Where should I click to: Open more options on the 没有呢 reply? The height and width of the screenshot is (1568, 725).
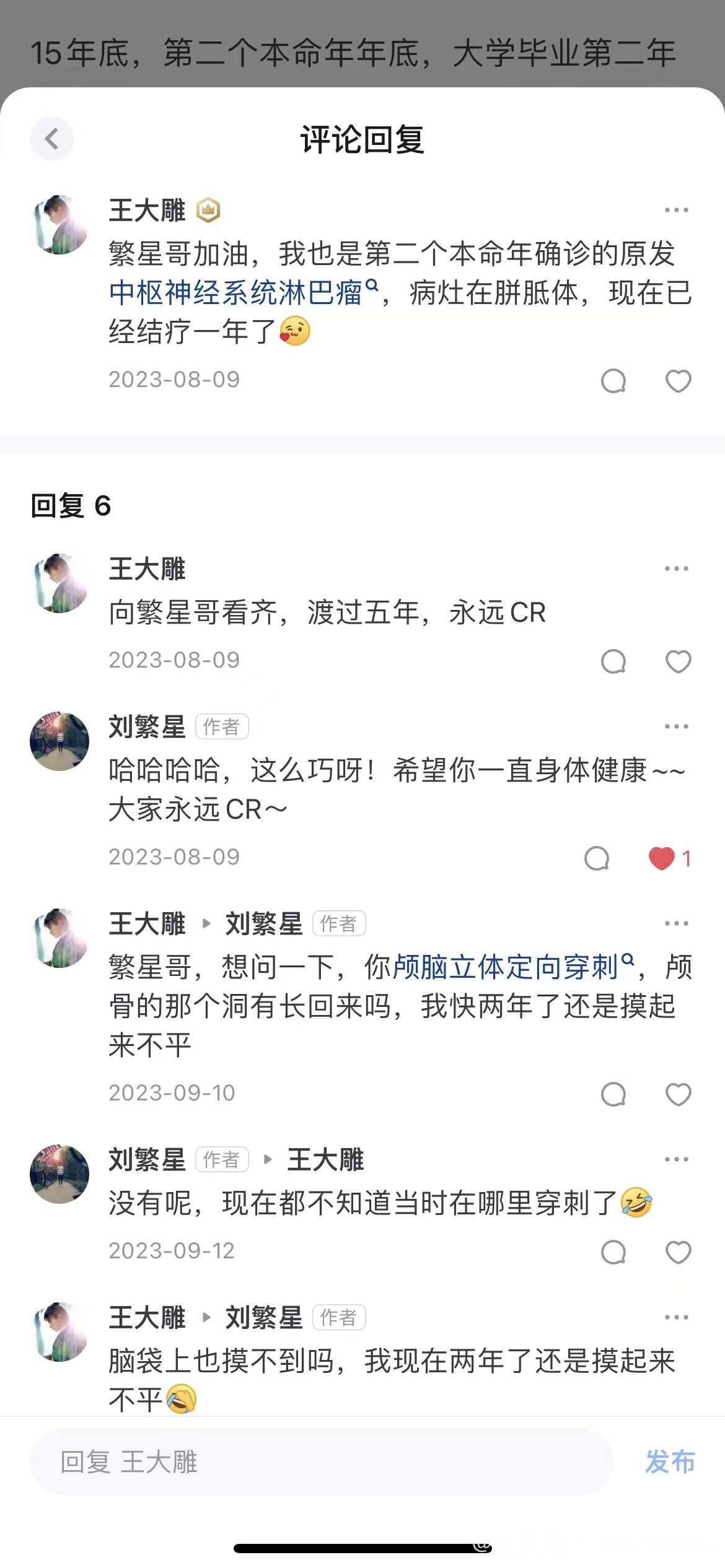point(676,1159)
